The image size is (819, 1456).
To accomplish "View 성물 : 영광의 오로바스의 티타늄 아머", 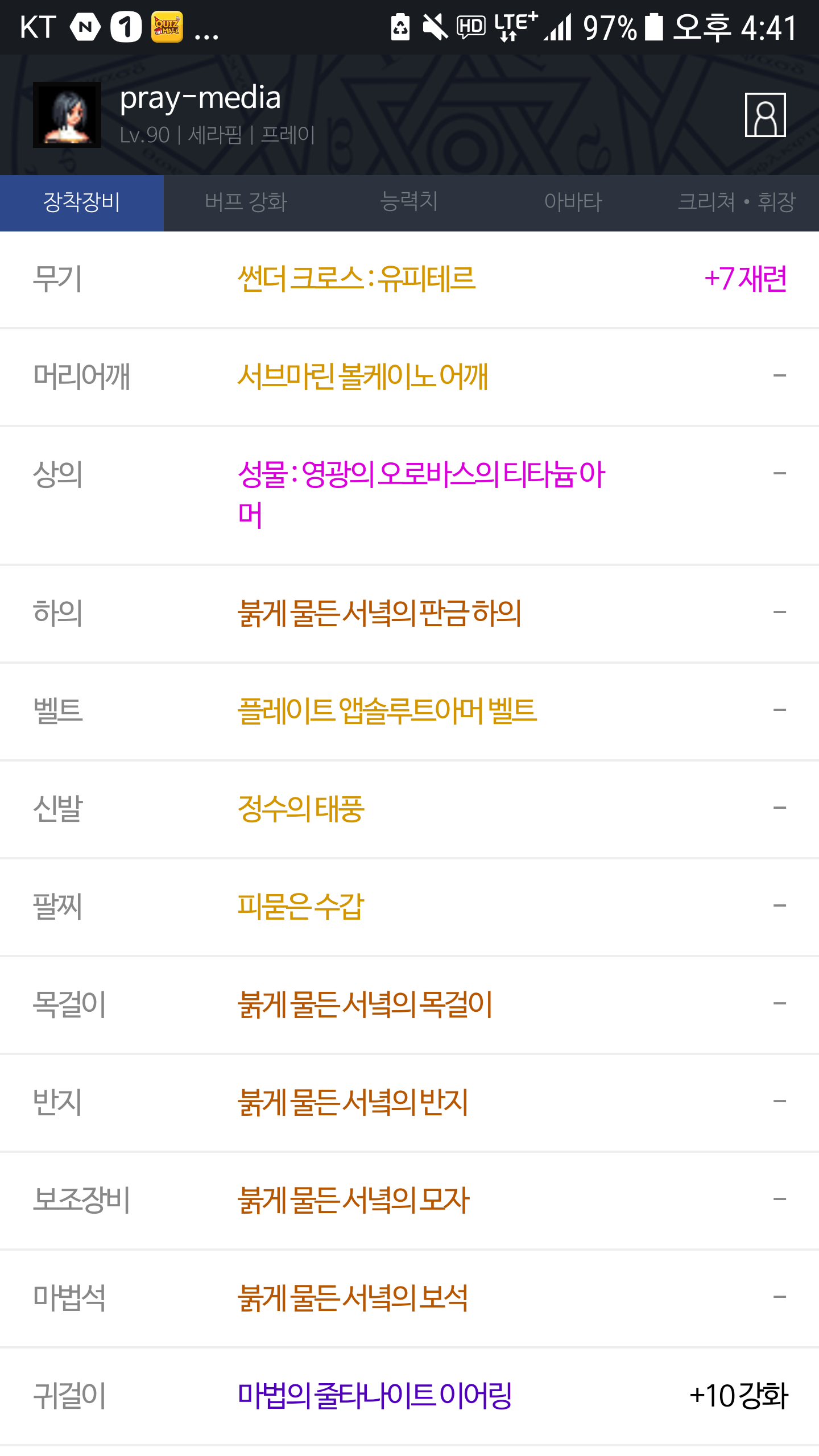I will click(421, 494).
